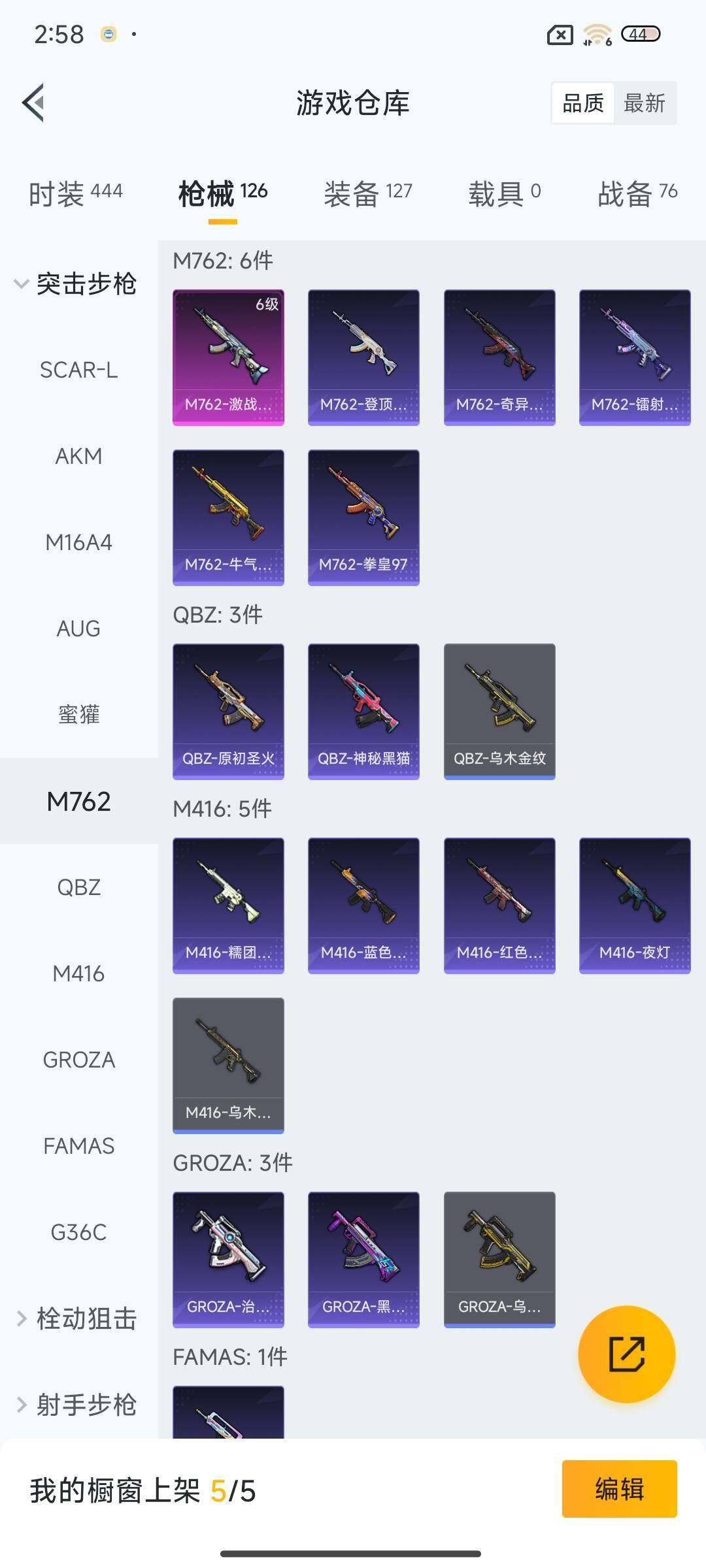Switch to the 战备 tab

[x=637, y=194]
